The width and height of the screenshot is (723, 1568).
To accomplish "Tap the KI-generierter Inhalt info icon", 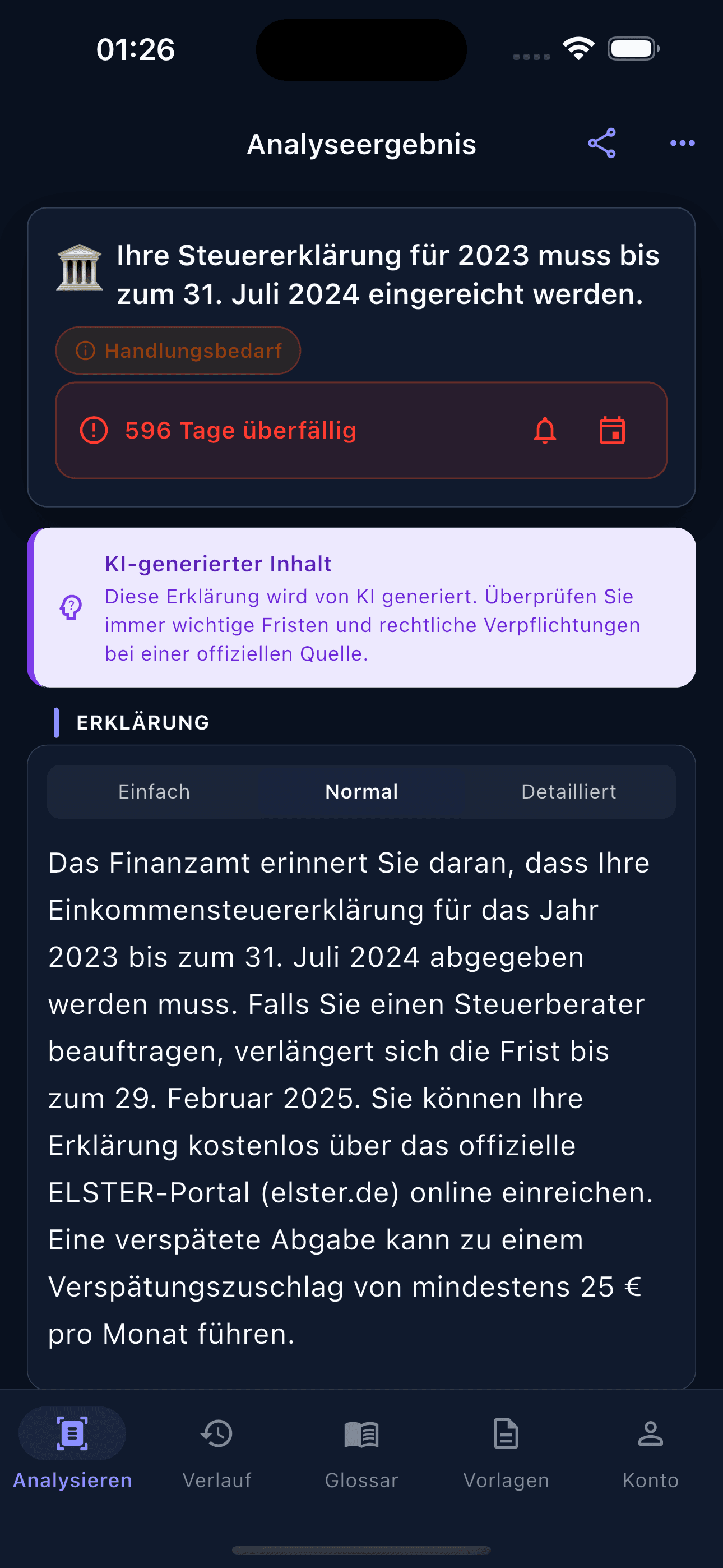I will click(70, 607).
